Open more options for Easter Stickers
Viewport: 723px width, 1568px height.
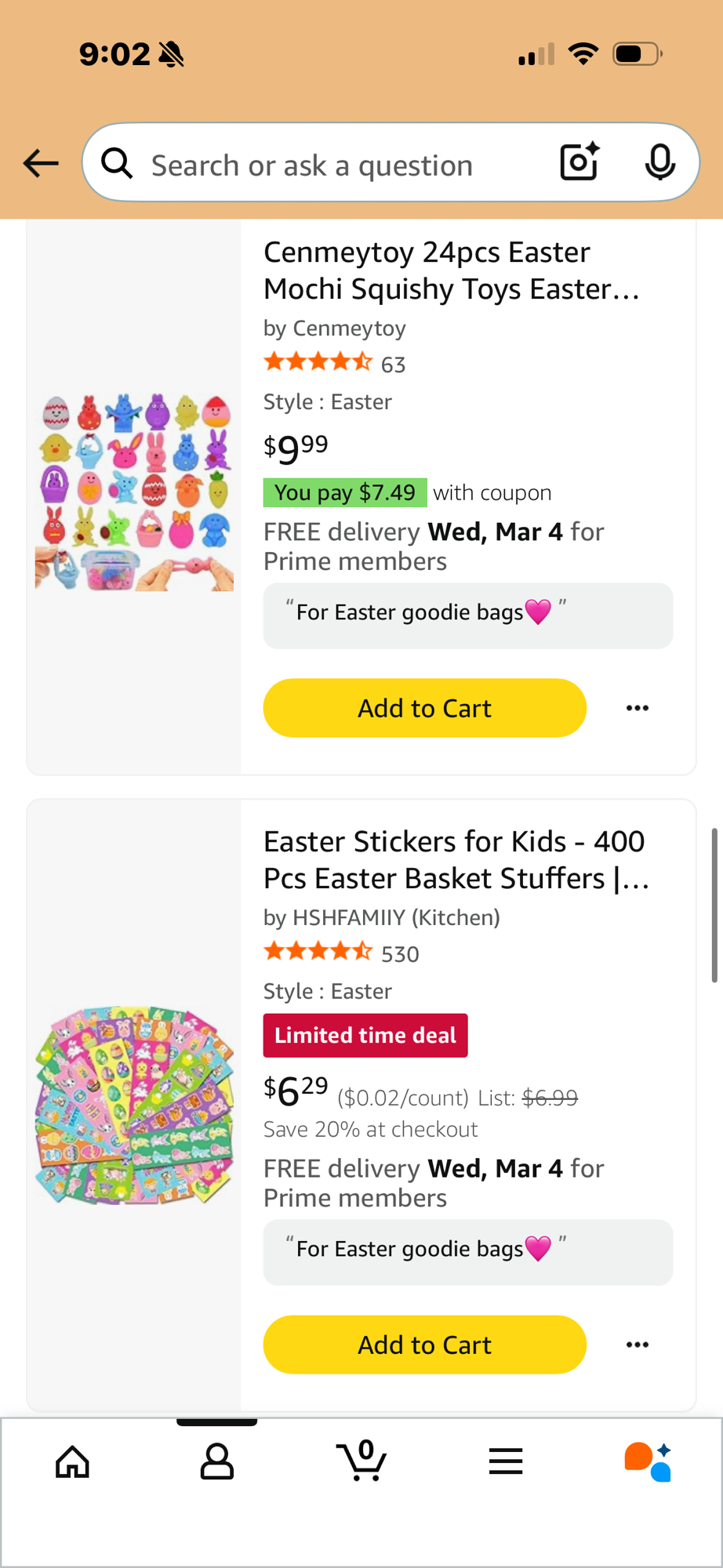click(x=637, y=1345)
